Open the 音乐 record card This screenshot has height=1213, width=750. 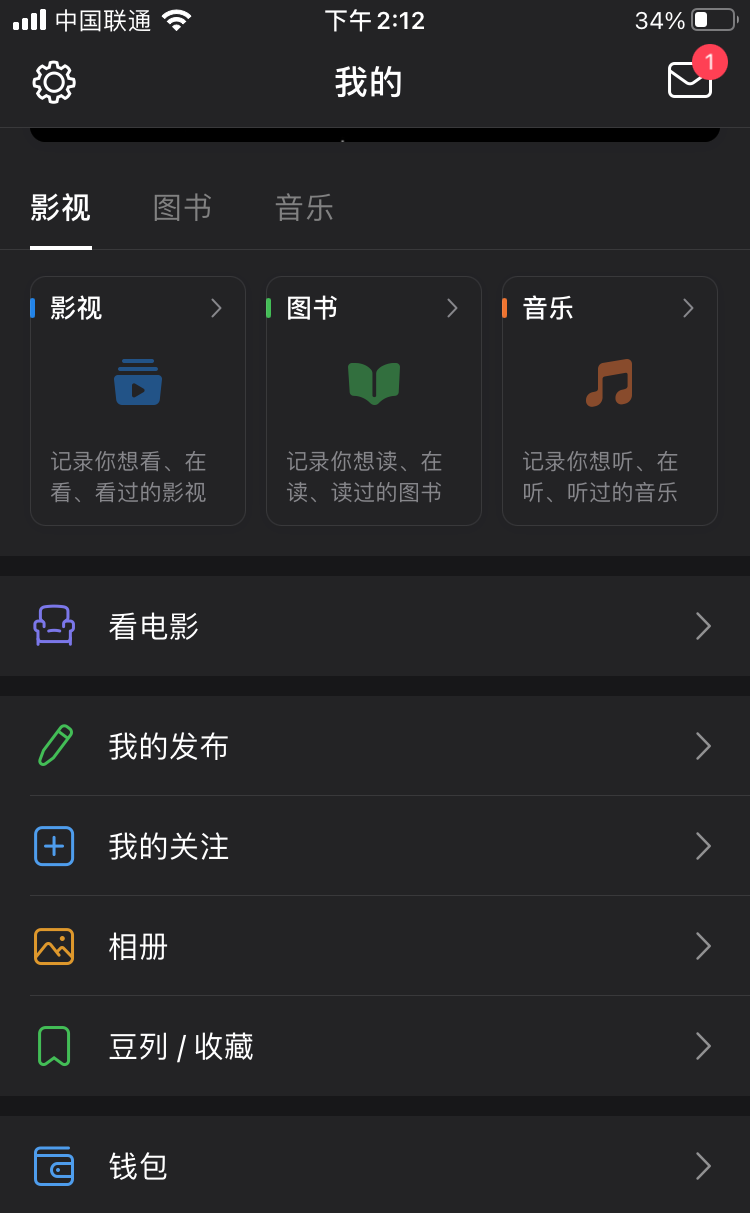[610, 401]
